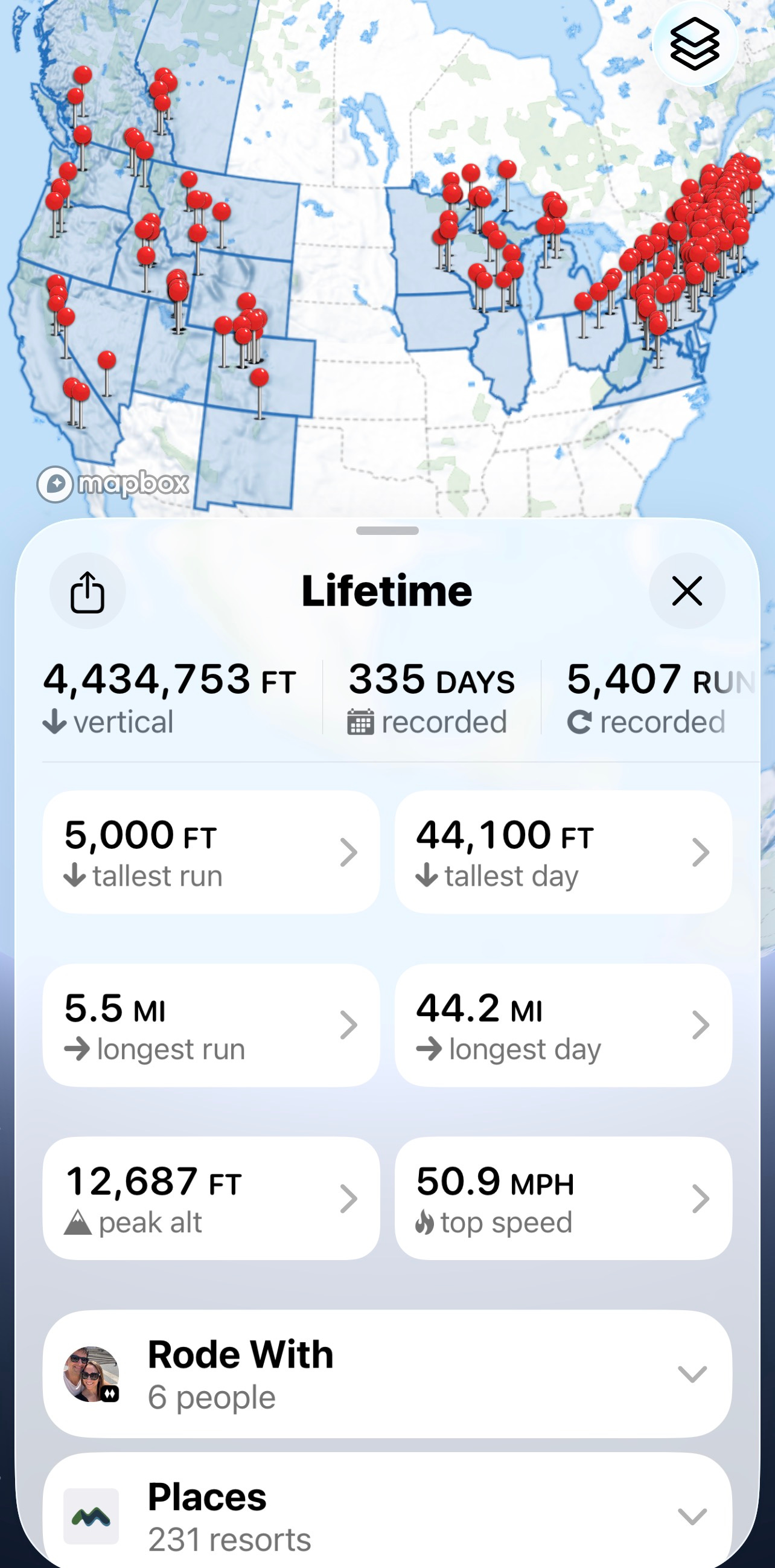Screen dimensions: 775x1568
Task: View the longest day details
Action: (563, 1025)
